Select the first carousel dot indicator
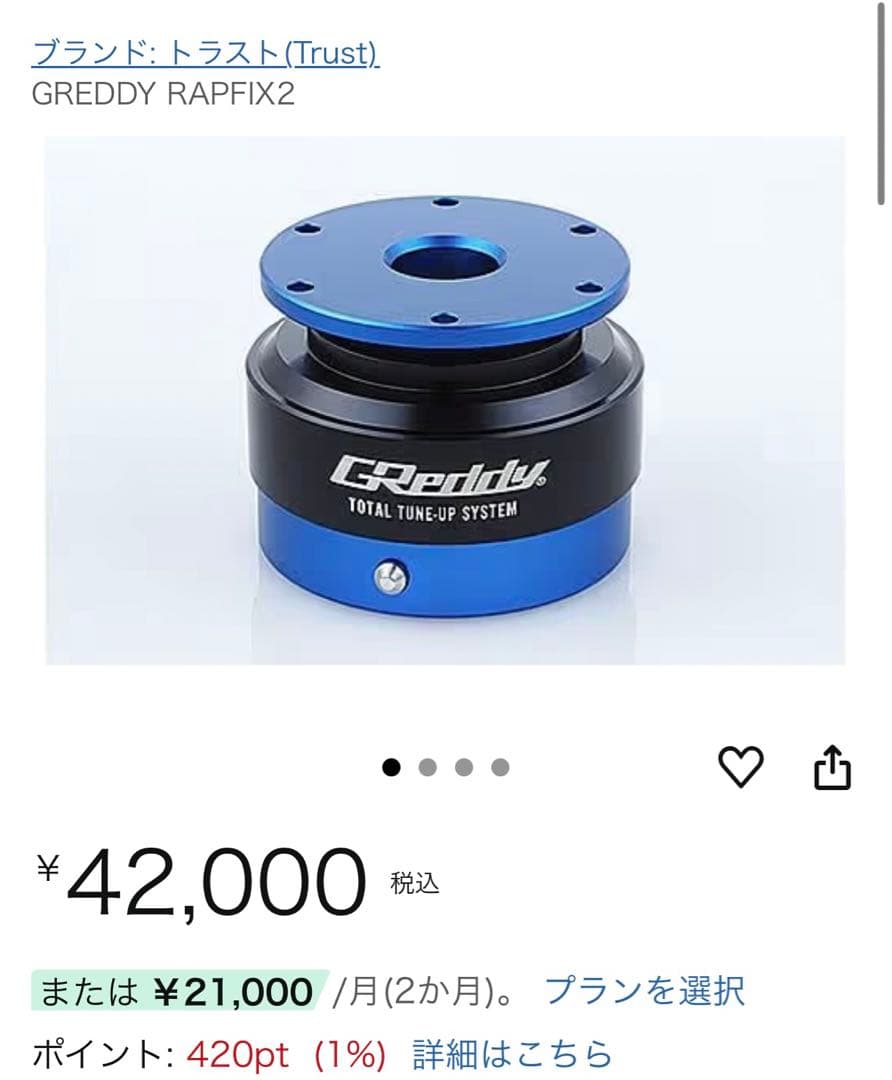 tap(391, 768)
